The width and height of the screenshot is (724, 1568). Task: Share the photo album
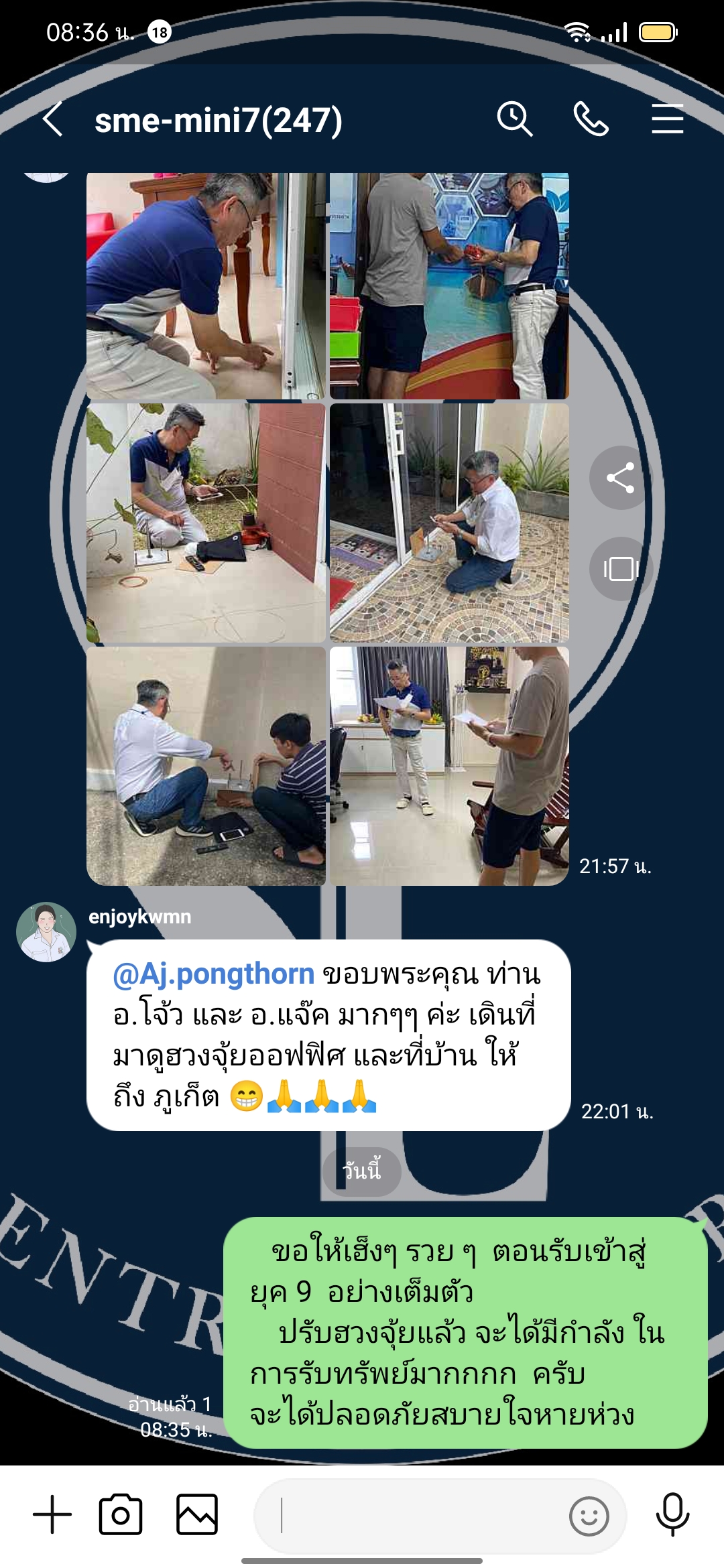[620, 478]
